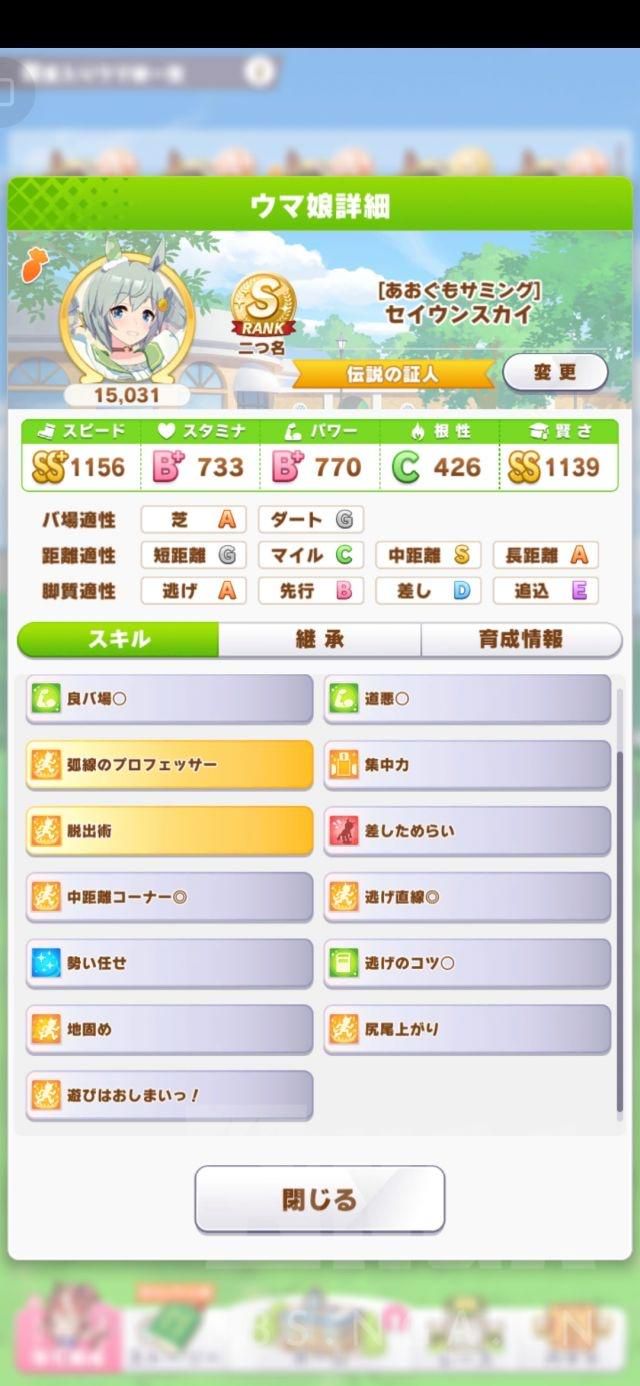Switch to the 育成情報 tab
Image resolution: width=640 pixels, height=1386 pixels.
click(x=520, y=640)
